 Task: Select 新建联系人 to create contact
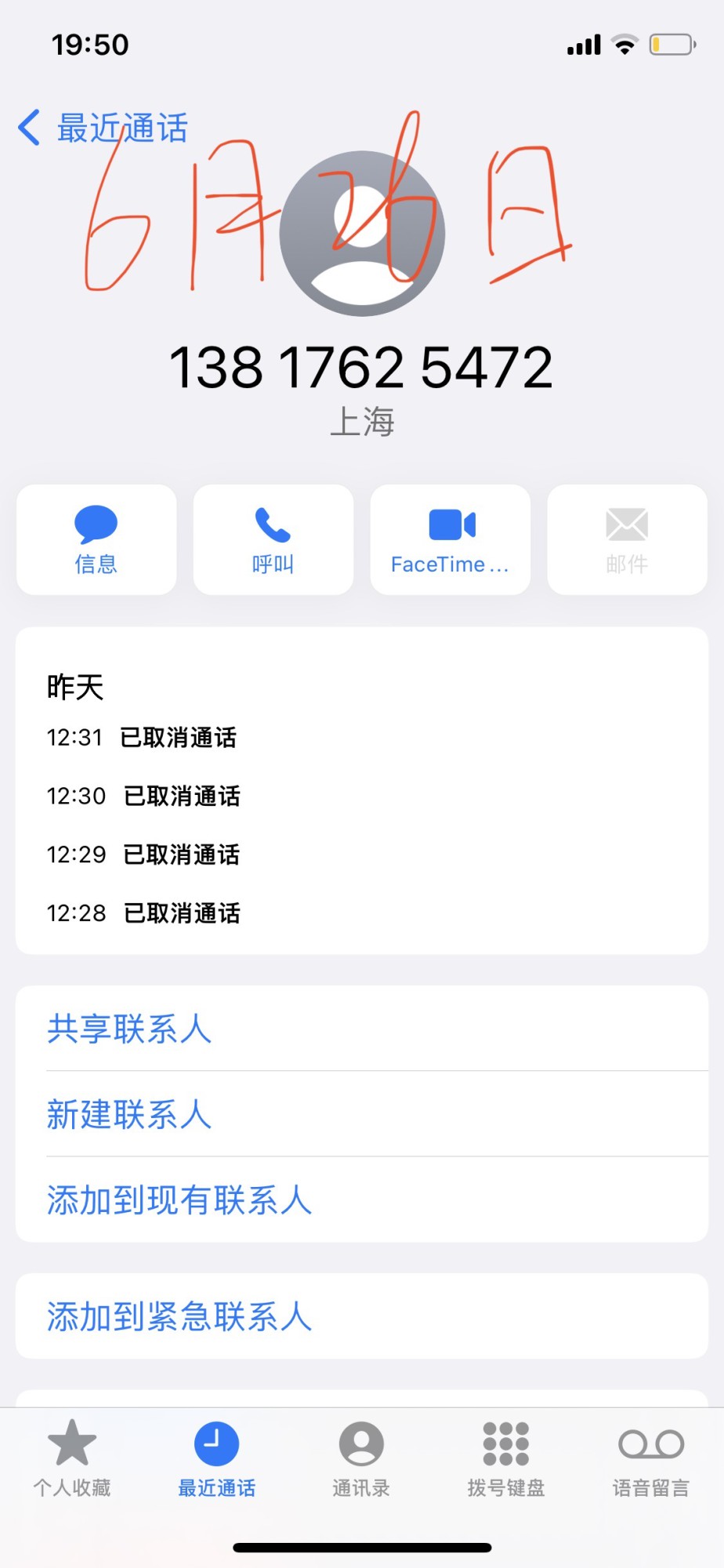[129, 1114]
